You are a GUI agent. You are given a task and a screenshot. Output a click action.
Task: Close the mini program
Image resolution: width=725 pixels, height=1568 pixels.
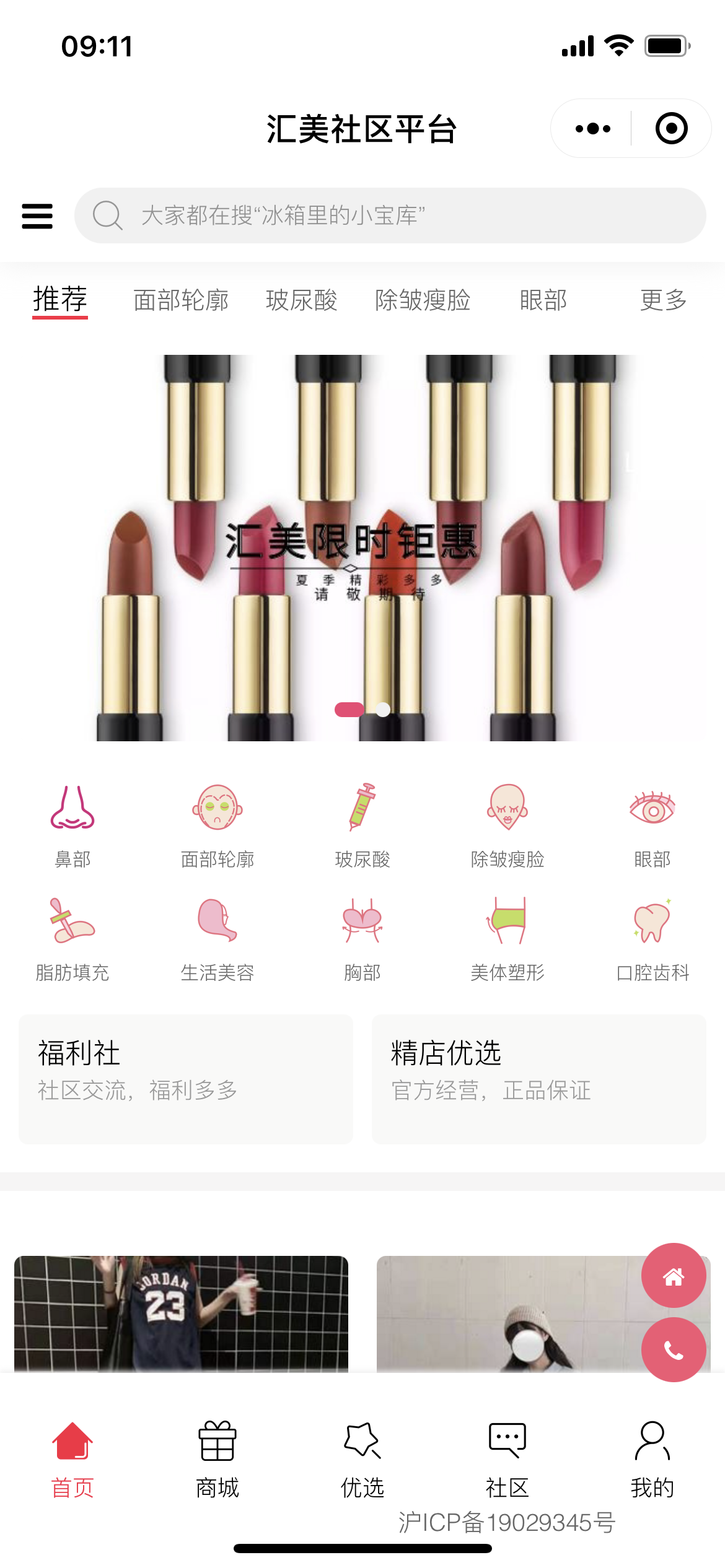[671, 129]
